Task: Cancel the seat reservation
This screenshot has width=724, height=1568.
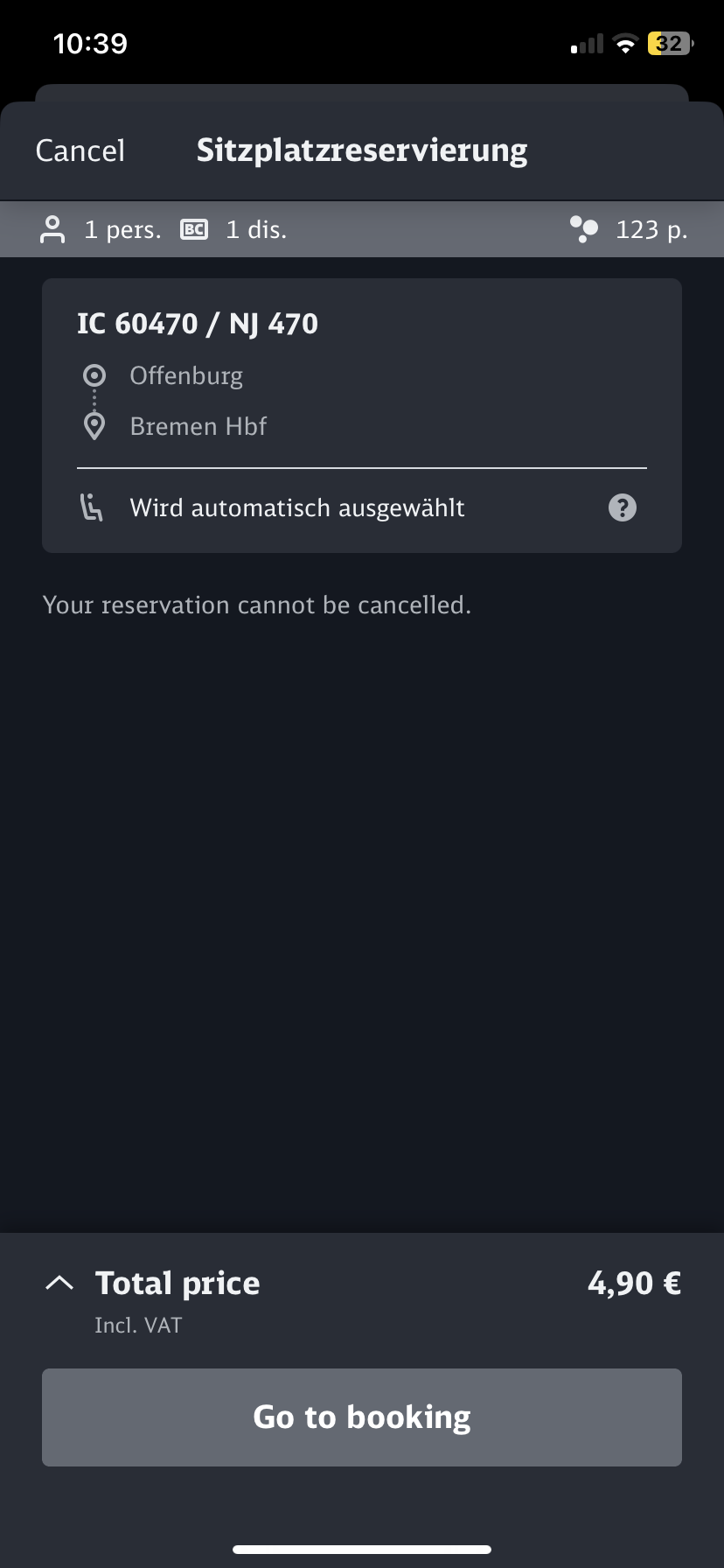Action: [80, 150]
